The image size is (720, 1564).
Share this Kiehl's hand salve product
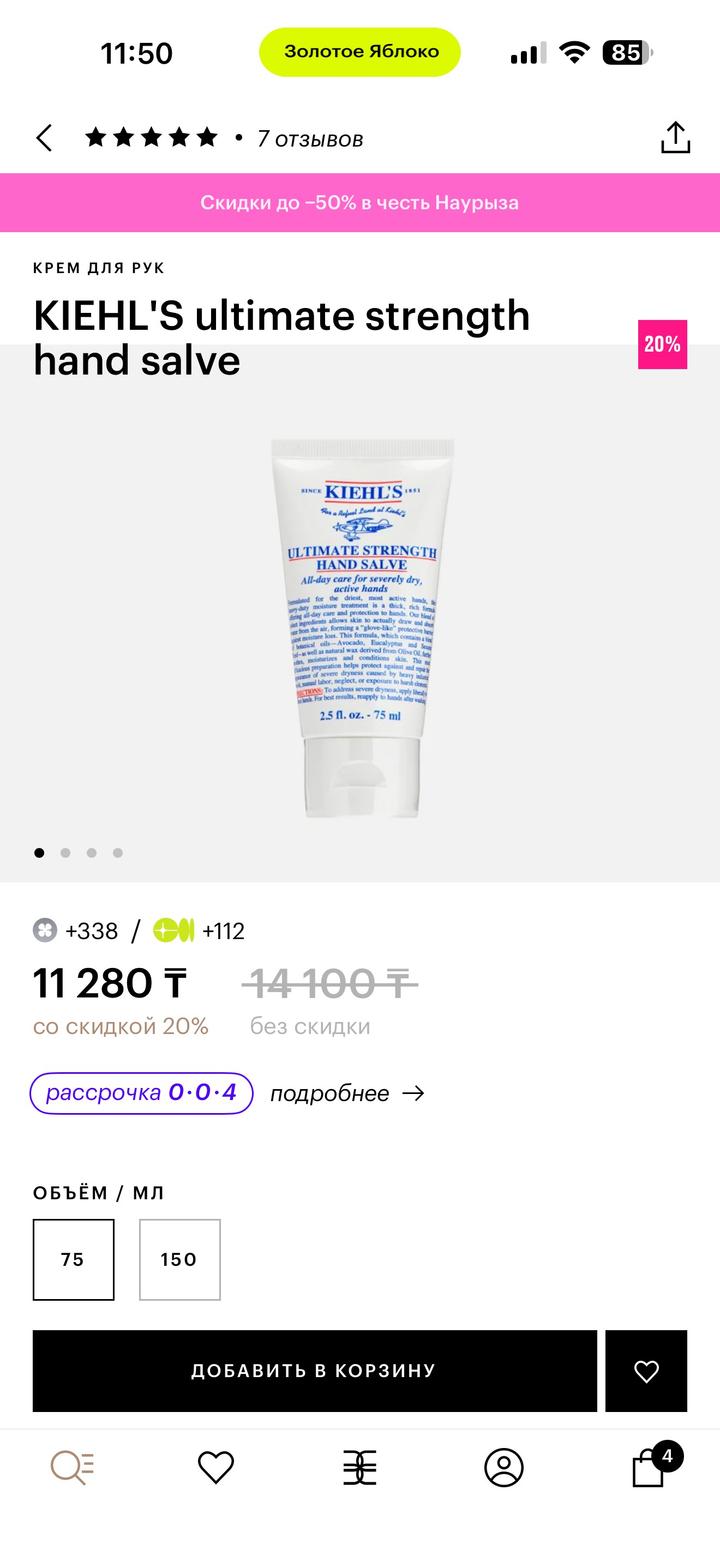[675, 138]
